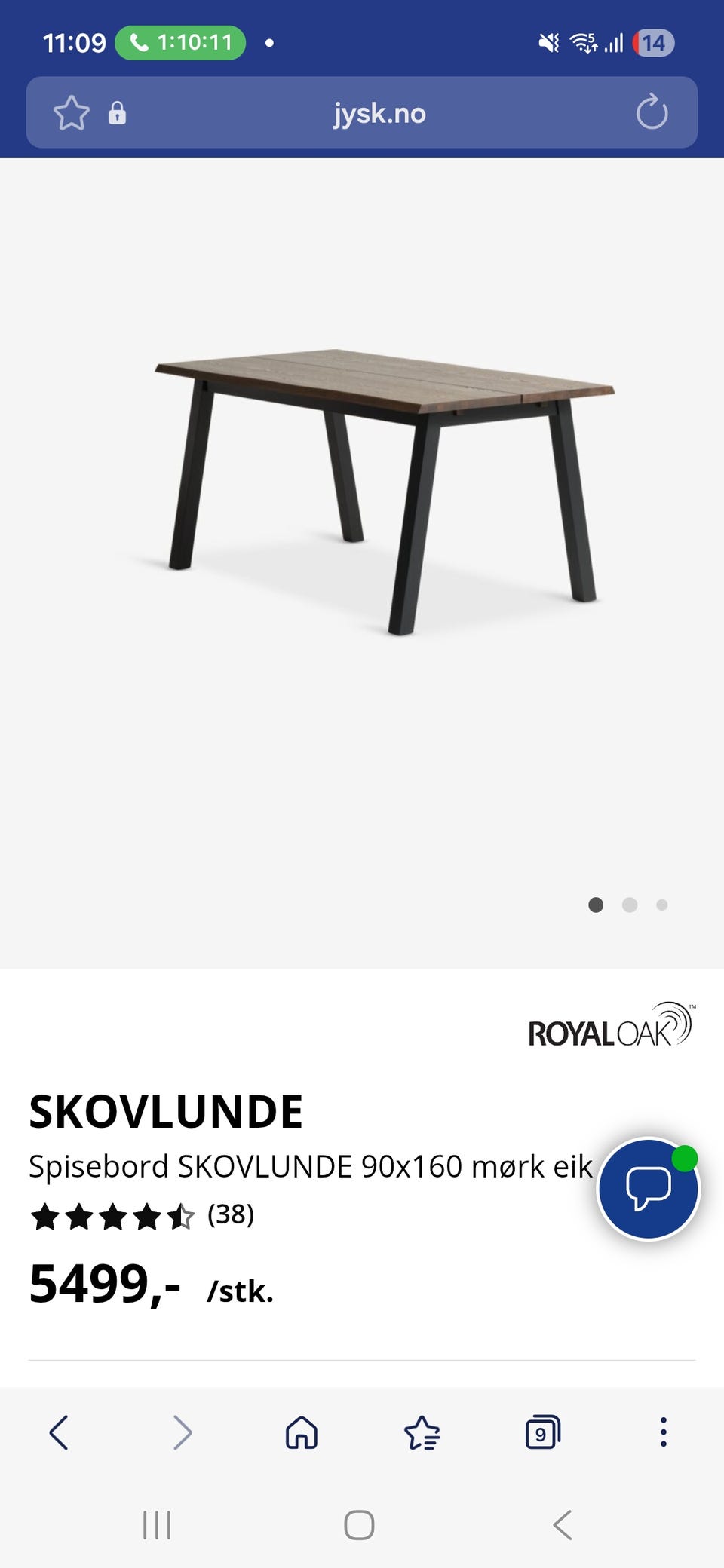The height and width of the screenshot is (1568, 724).
Task: Open the live chat bubble
Action: tap(649, 1189)
